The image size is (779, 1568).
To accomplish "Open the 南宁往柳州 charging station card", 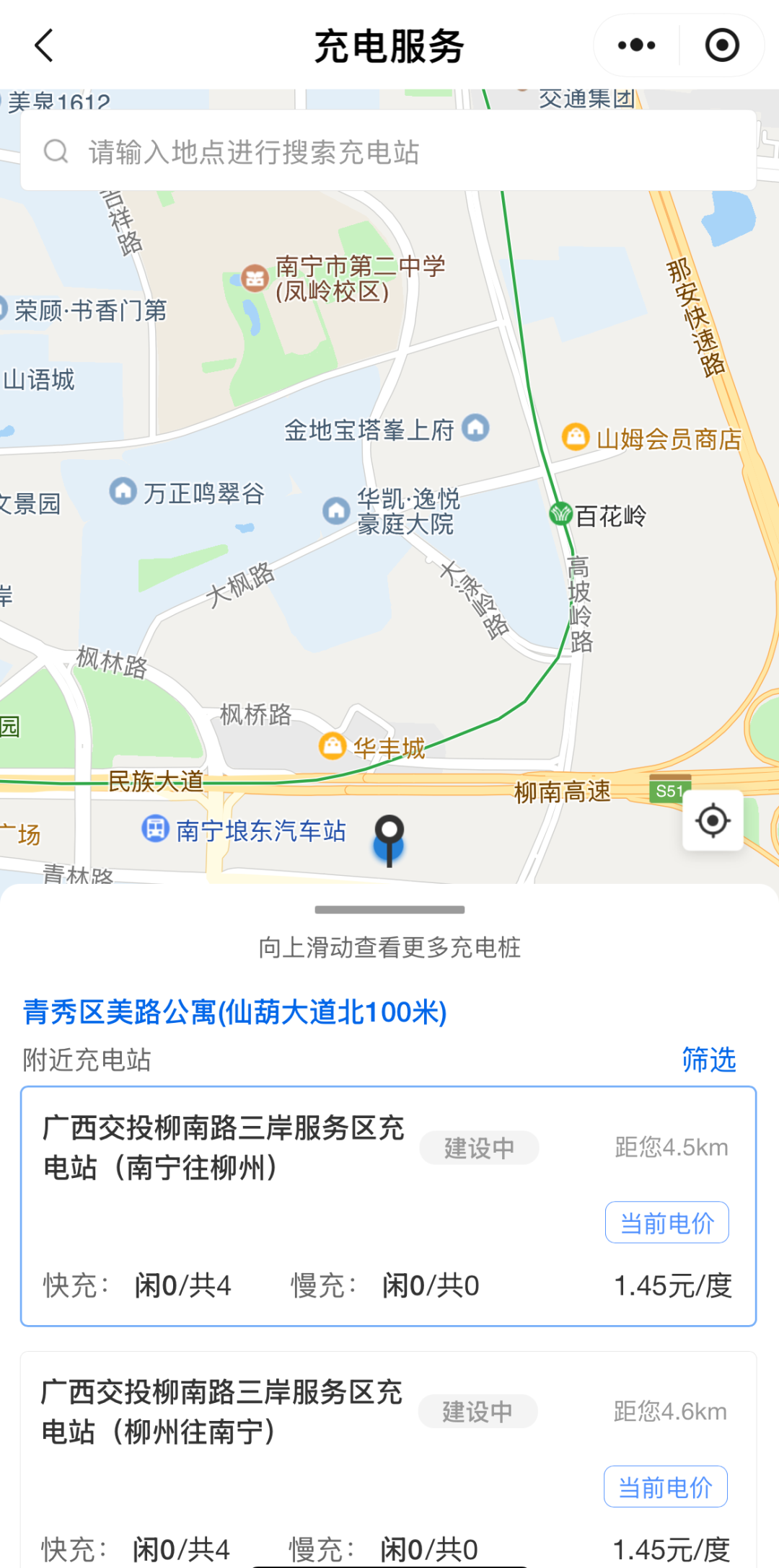I will pyautogui.click(x=224, y=1148).
